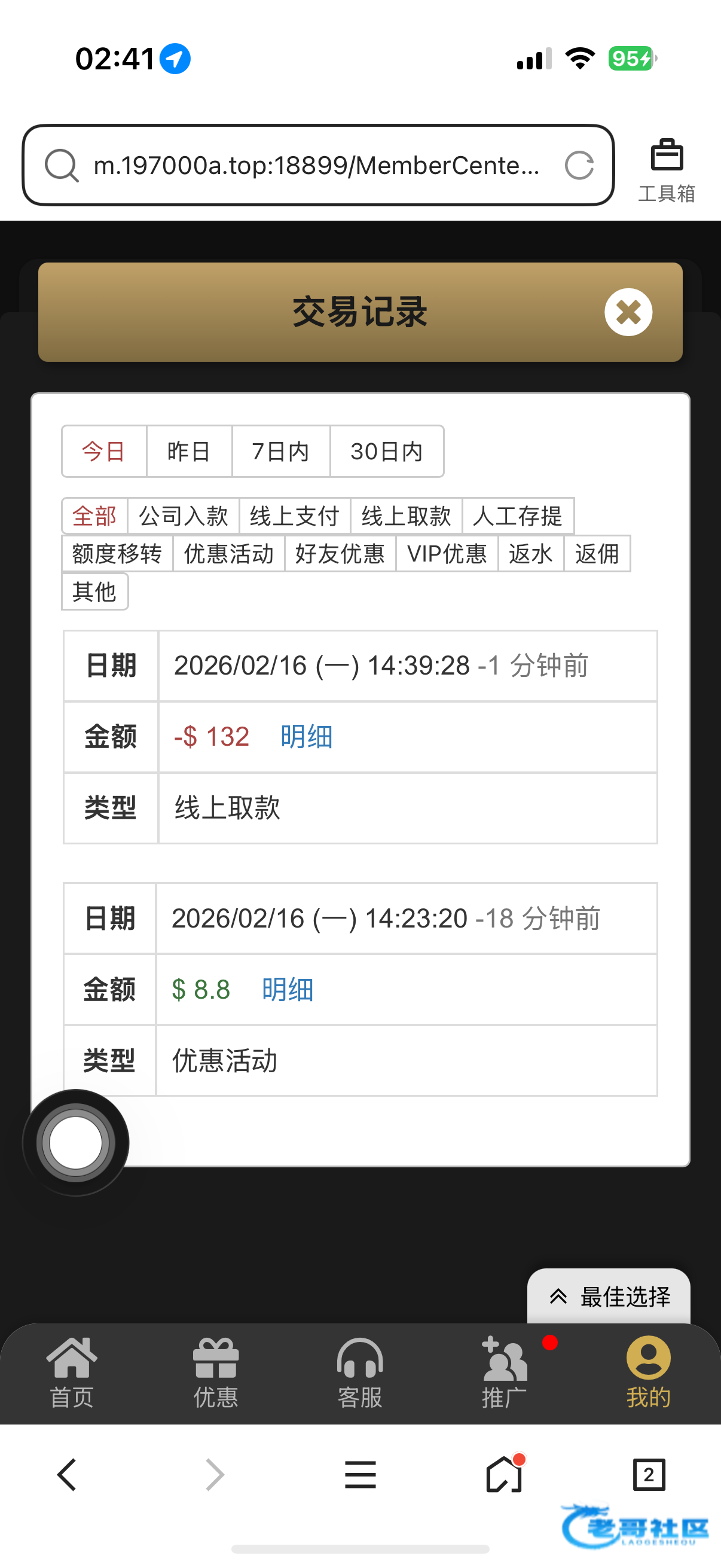Viewport: 721px width, 1568px height.
Task: Filter by 公司入款 type
Action: [x=183, y=516]
